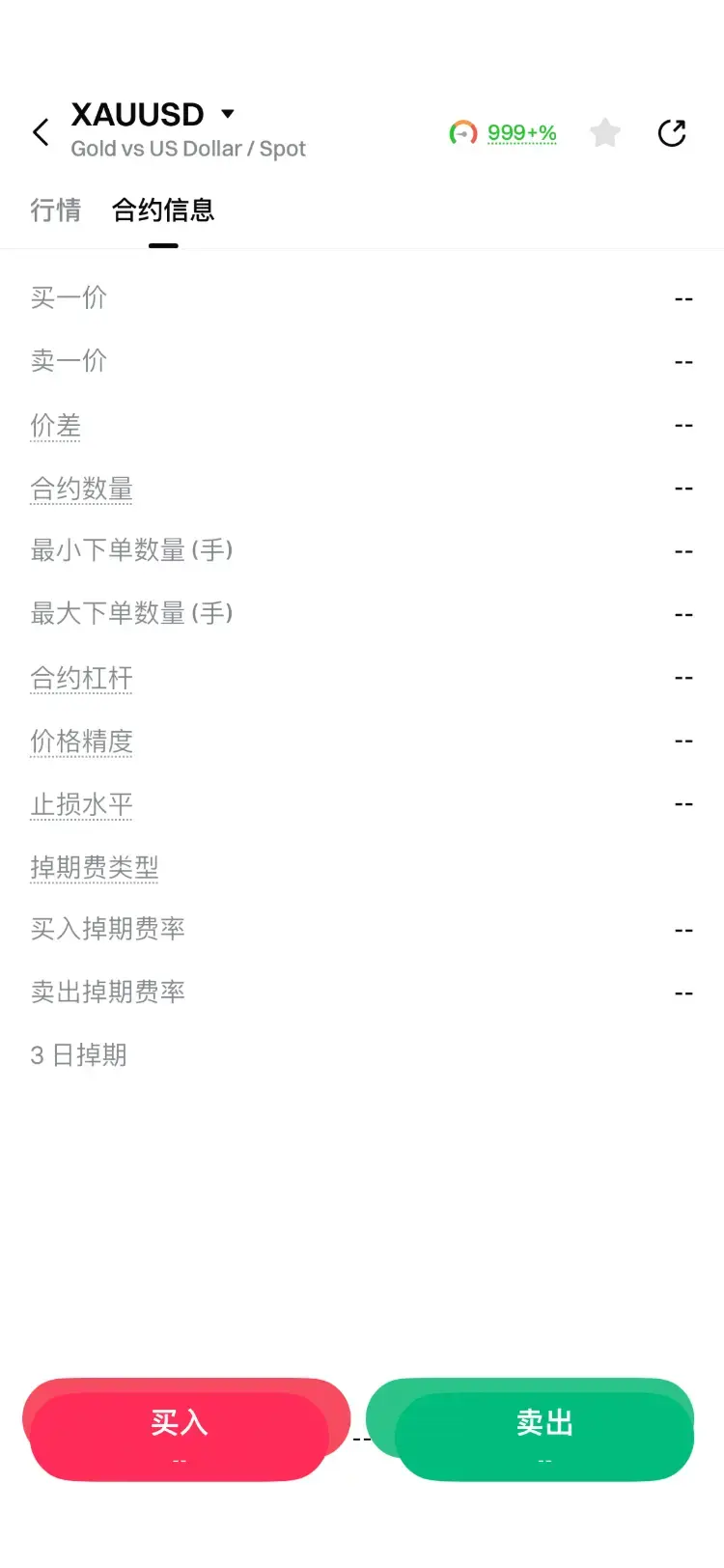Tap the star to favorite XAUUSD

[x=605, y=132]
